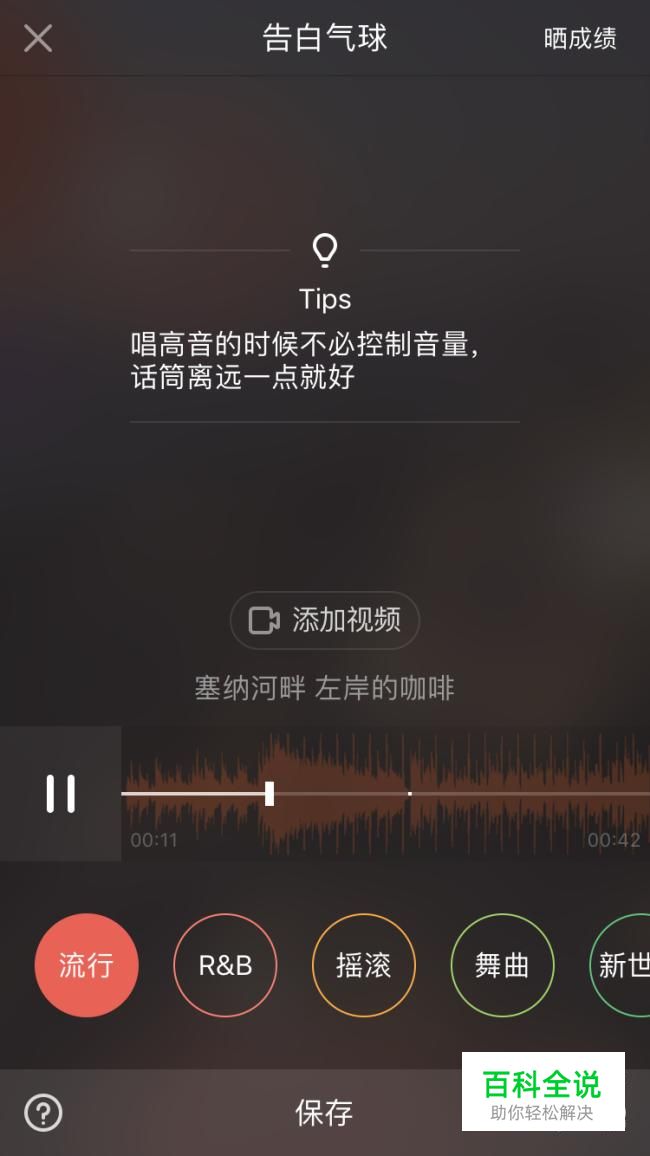Viewport: 650px width, 1156px height.
Task: Tap 添加视频 to add a video
Action: click(x=325, y=620)
